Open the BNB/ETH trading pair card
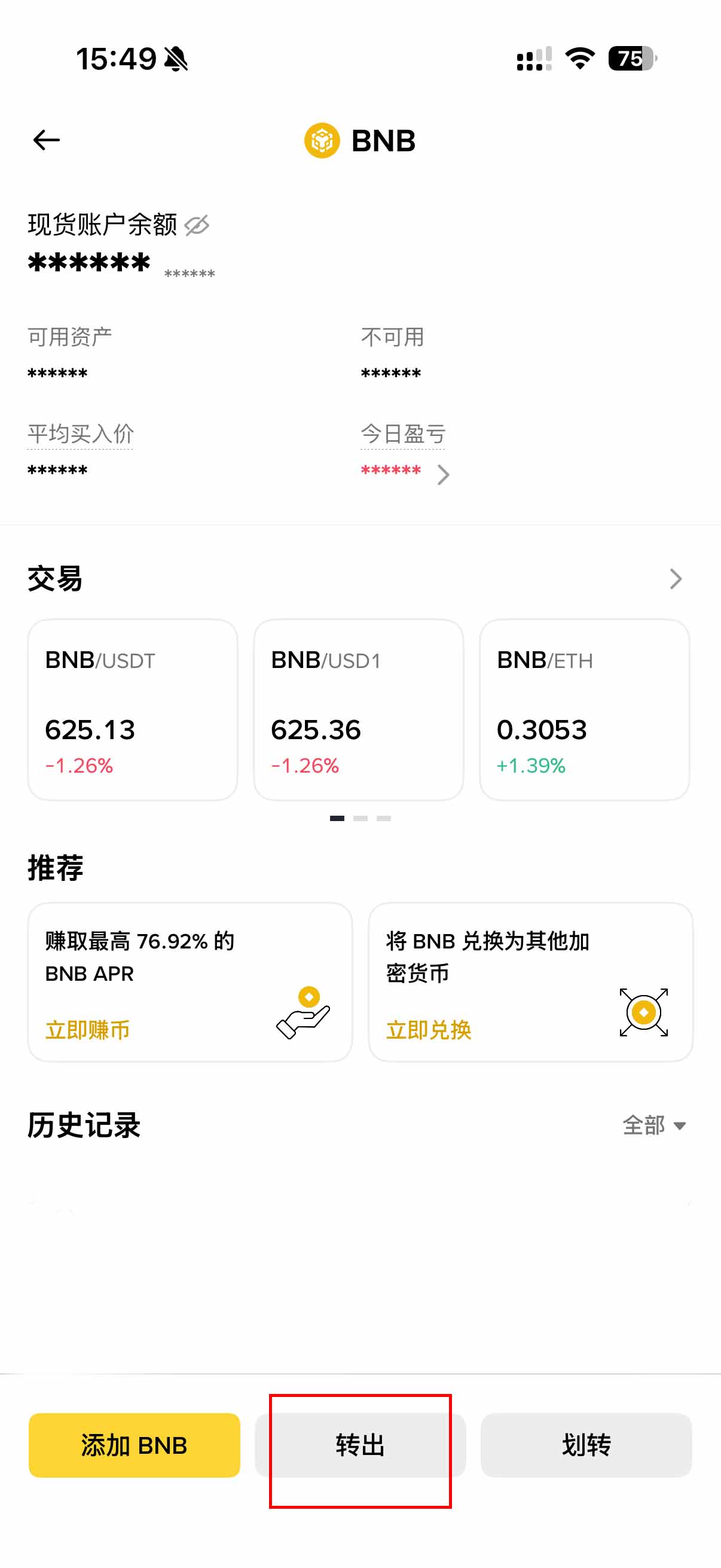The height and width of the screenshot is (1568, 721). (584, 710)
